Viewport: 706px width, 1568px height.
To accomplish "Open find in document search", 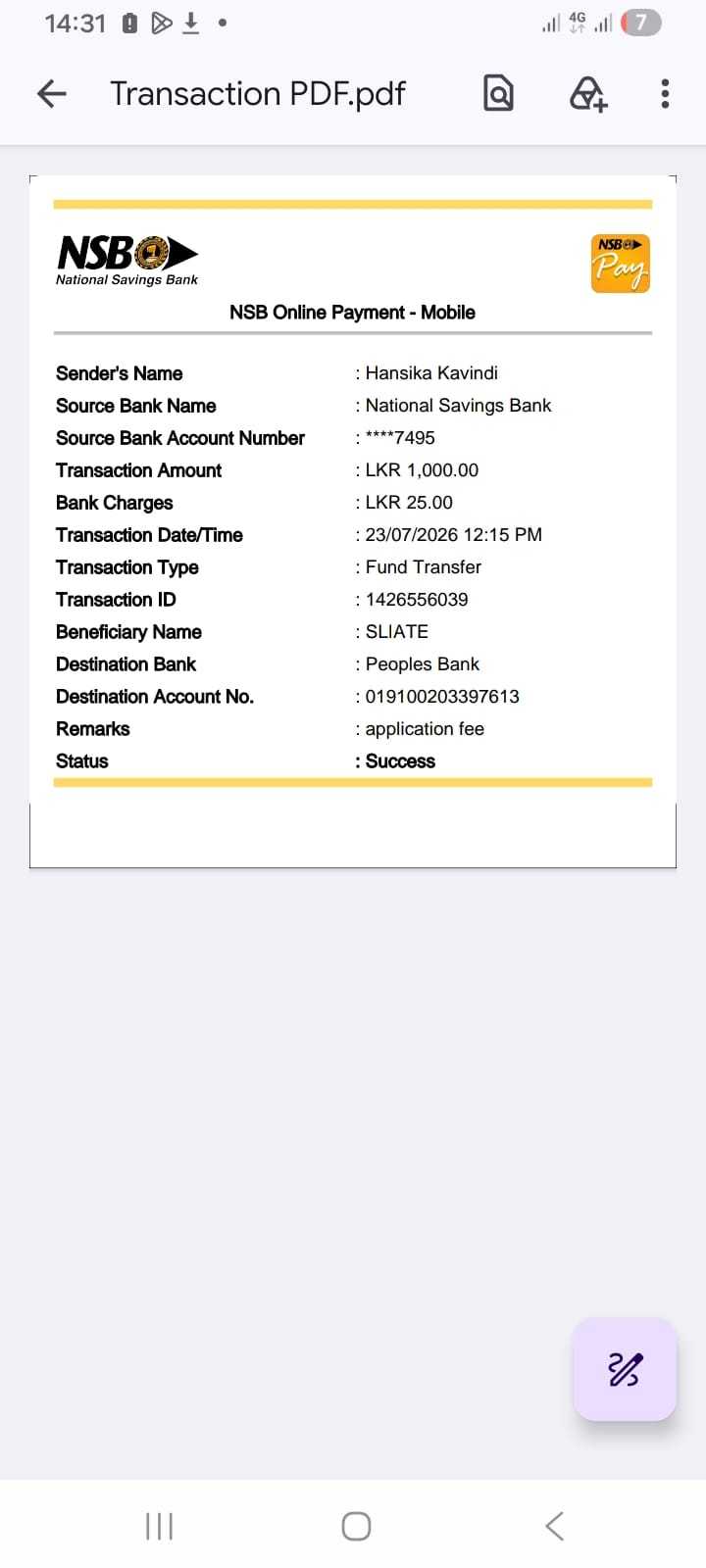I will [498, 93].
